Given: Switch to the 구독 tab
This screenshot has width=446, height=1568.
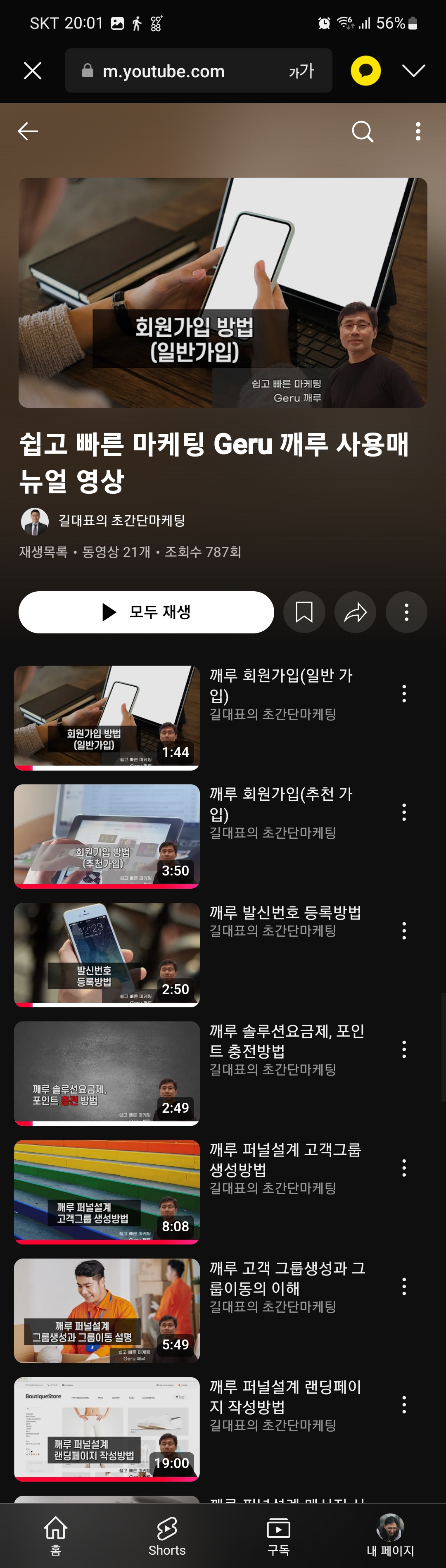Looking at the screenshot, I should coord(279,1535).
